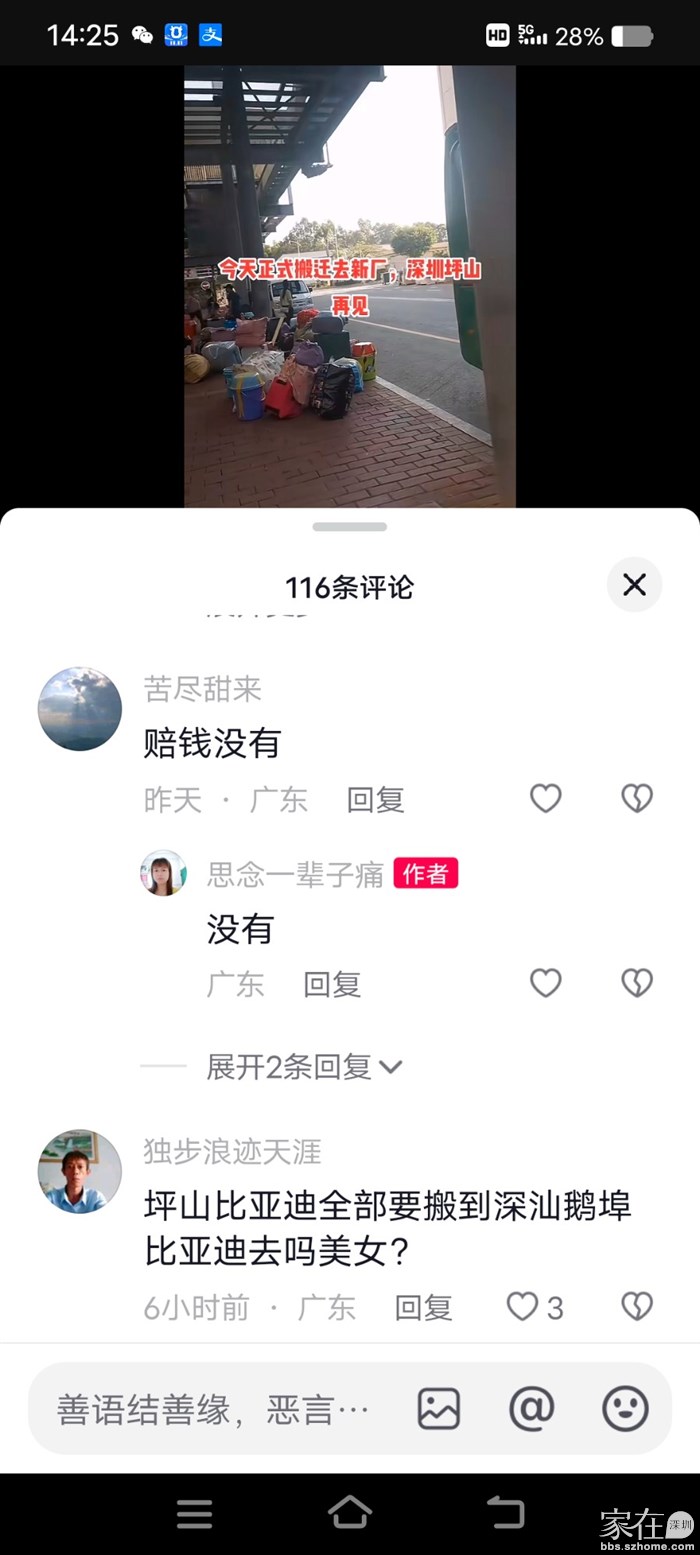Open the emoji picker

pyautogui.click(x=625, y=1409)
